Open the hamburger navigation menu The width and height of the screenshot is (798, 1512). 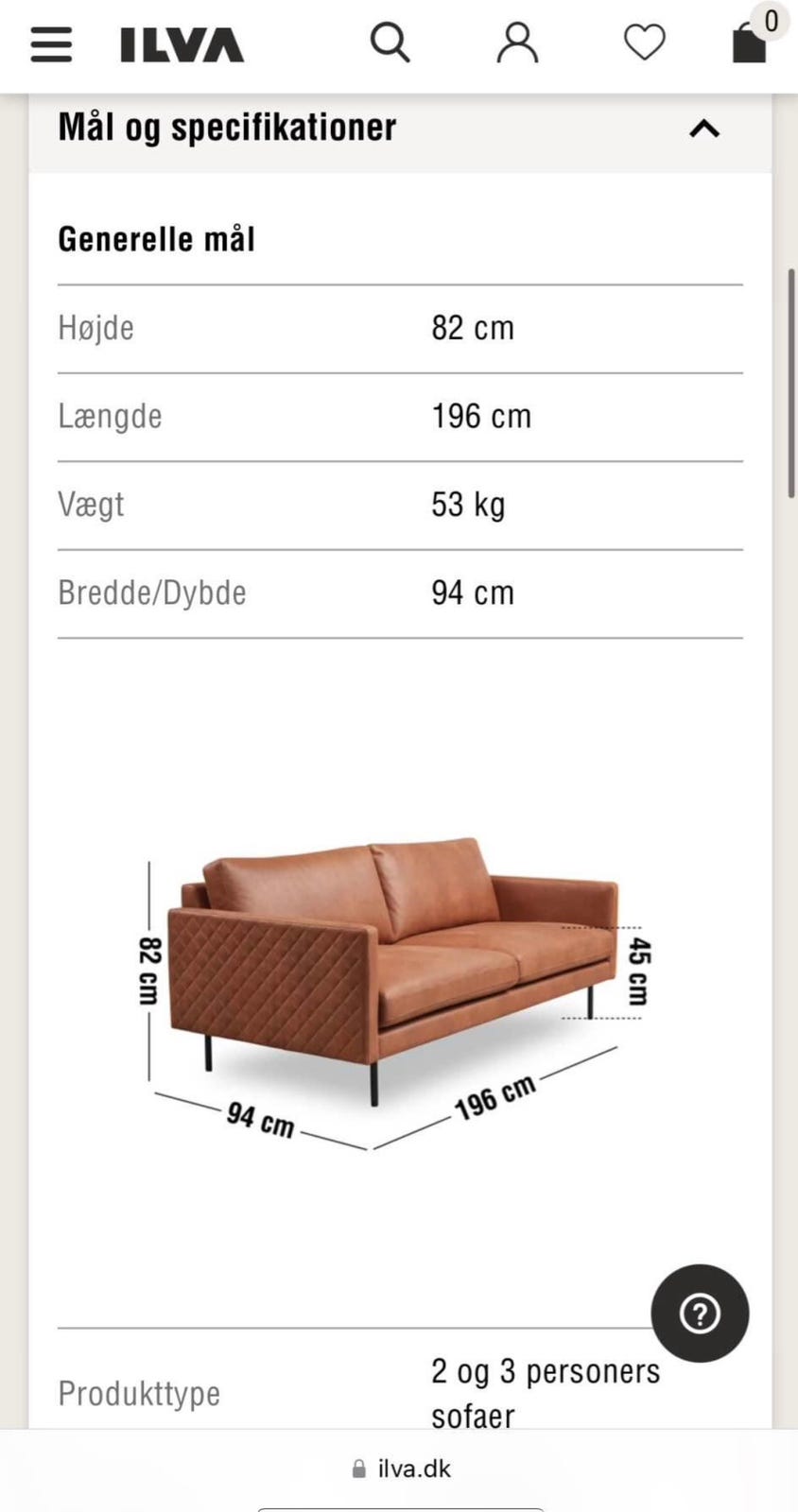[51, 44]
